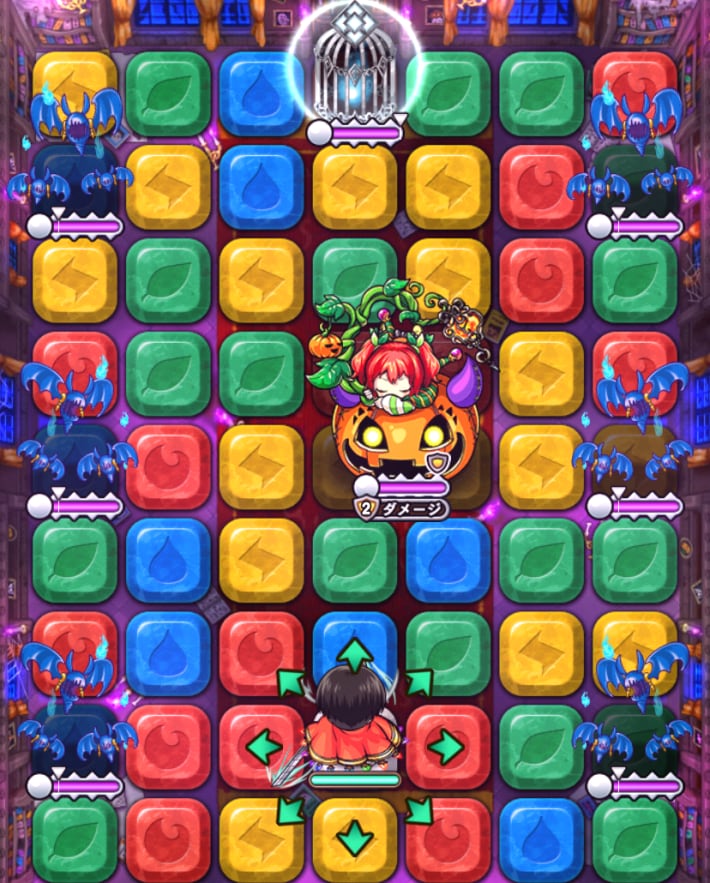Select the upper-right diagonal arrow
Image resolution: width=710 pixels, height=883 pixels.
417,683
